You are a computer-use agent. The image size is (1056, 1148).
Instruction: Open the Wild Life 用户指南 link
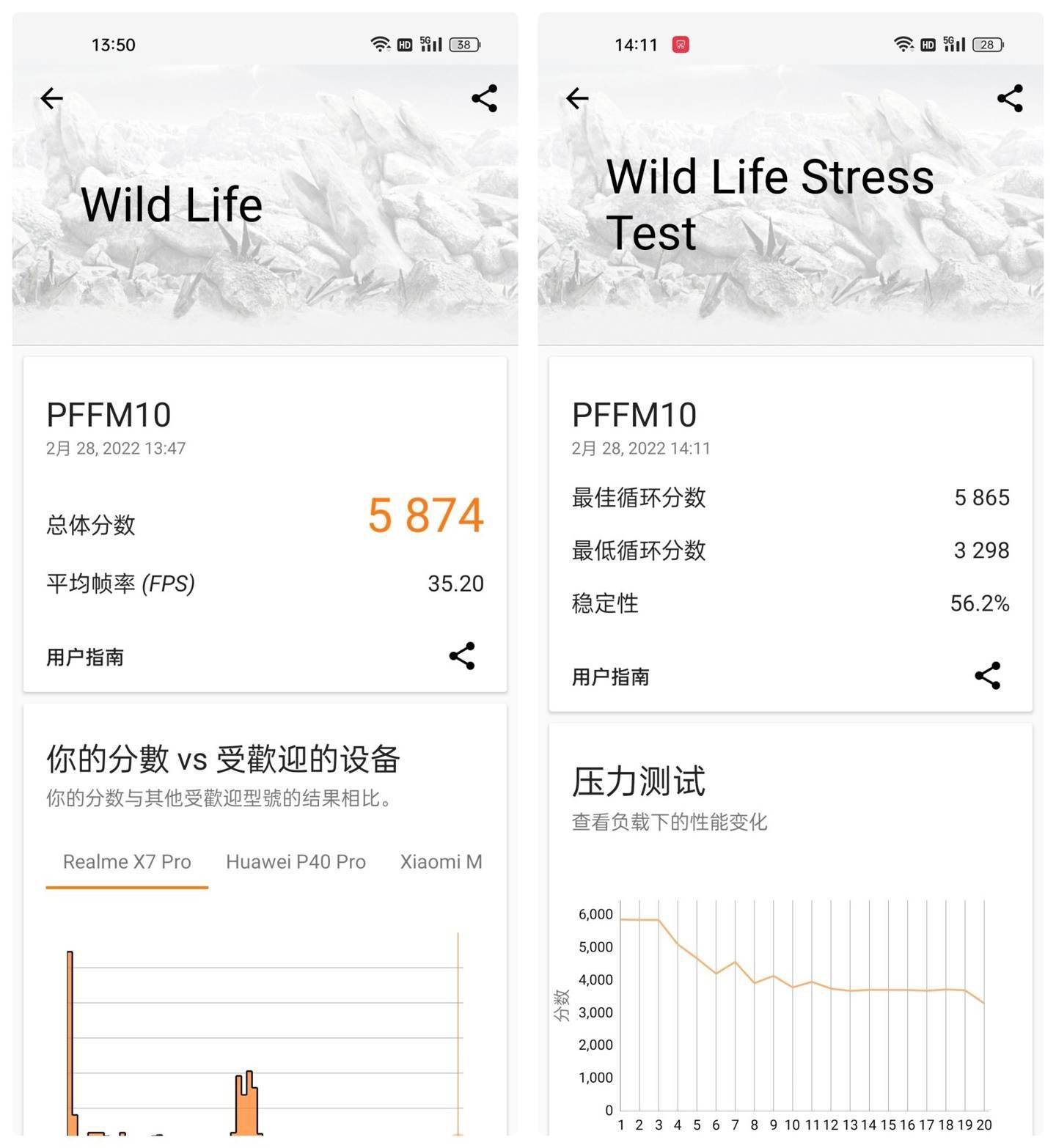click(x=85, y=658)
